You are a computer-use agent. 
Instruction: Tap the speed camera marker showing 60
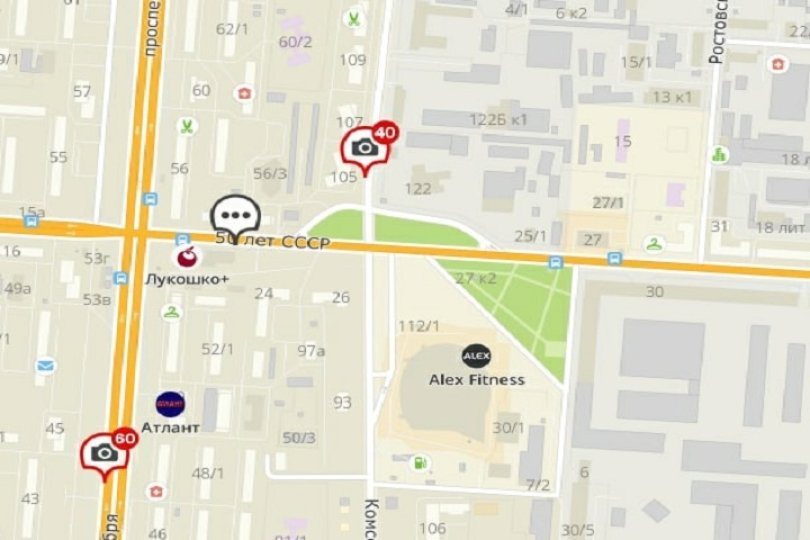point(105,453)
